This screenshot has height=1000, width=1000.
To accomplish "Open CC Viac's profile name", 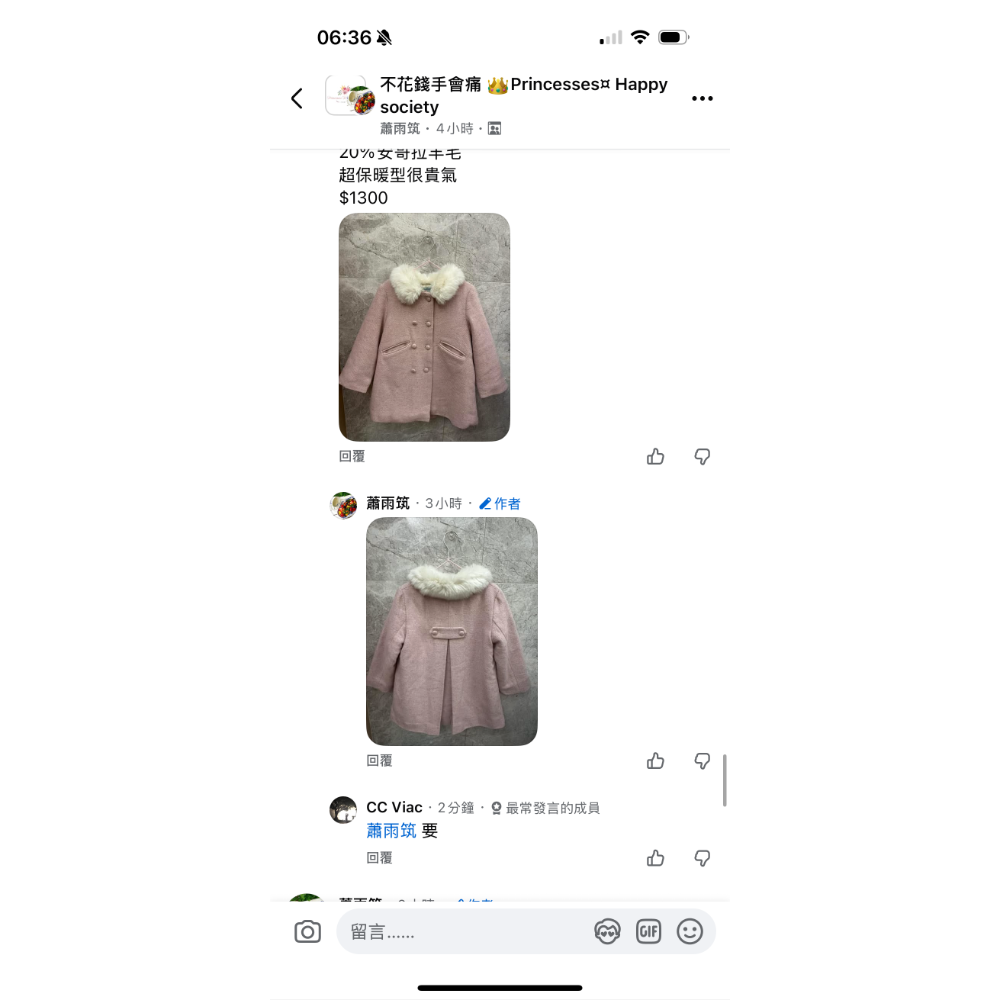I will (394, 807).
